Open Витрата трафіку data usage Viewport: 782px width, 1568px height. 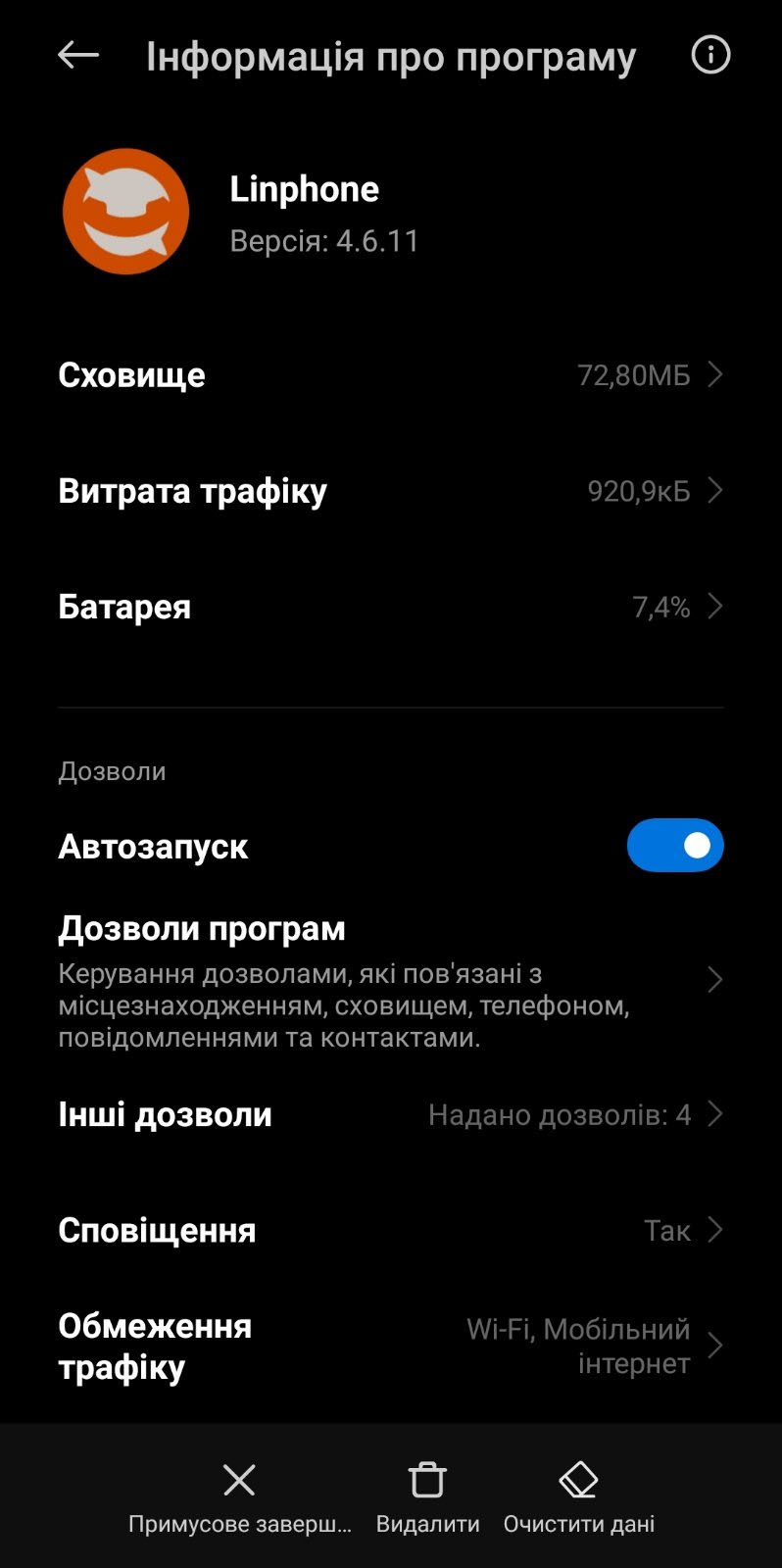[x=391, y=490]
